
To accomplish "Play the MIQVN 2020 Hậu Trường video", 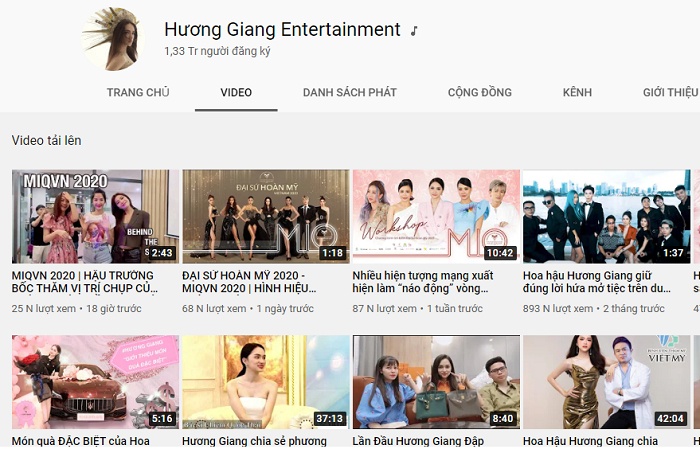I will [x=95, y=216].
